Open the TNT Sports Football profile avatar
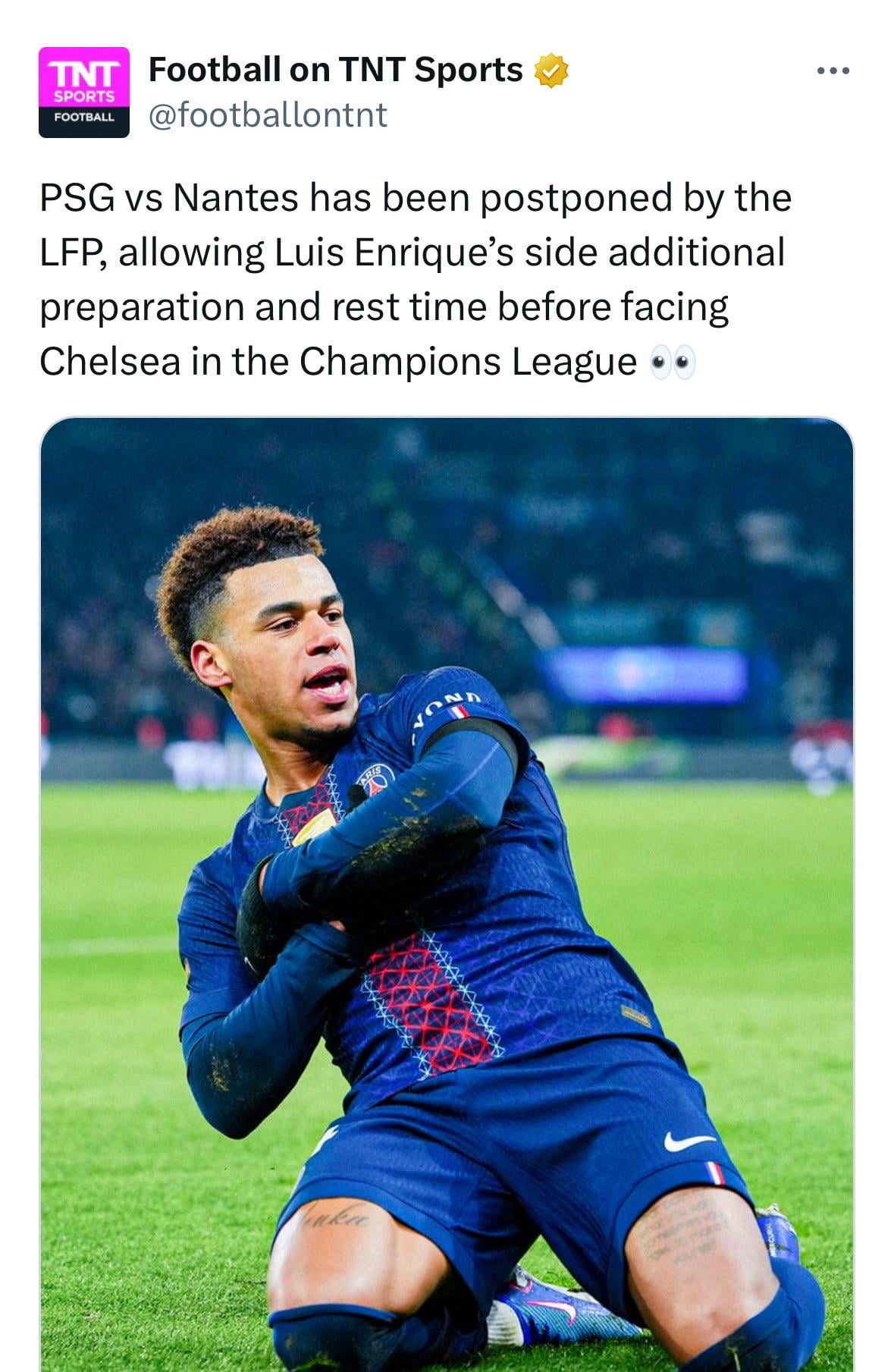Viewport: 894px width, 1372px height. click(84, 92)
